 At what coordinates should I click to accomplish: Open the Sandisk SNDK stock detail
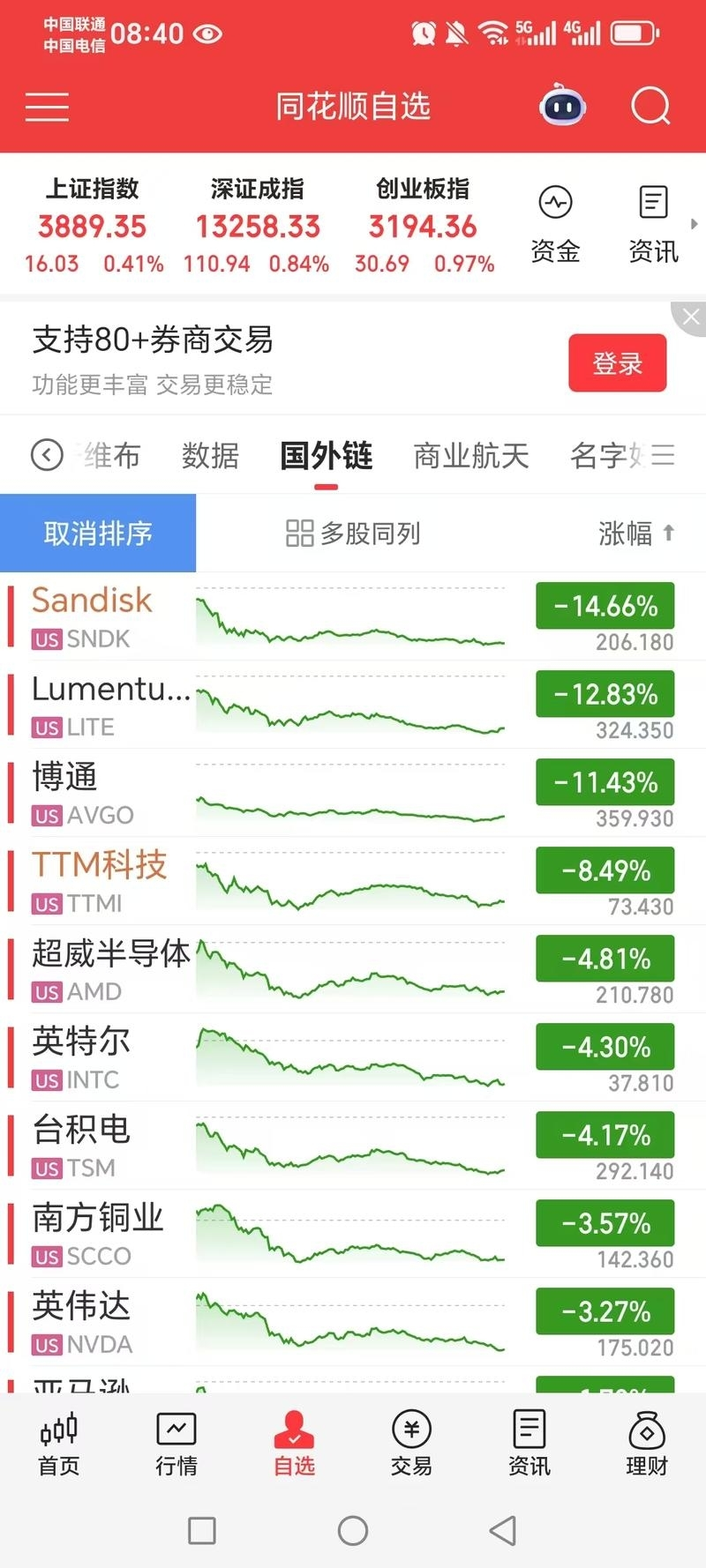tap(265, 617)
